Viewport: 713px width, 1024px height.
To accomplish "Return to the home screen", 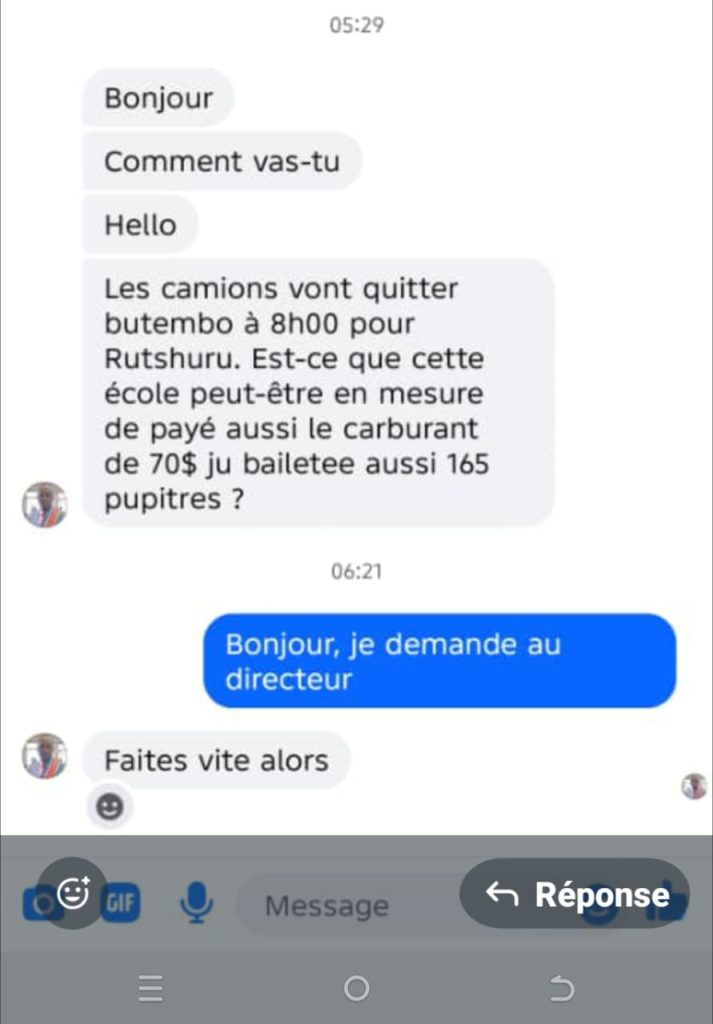I will tap(356, 989).
